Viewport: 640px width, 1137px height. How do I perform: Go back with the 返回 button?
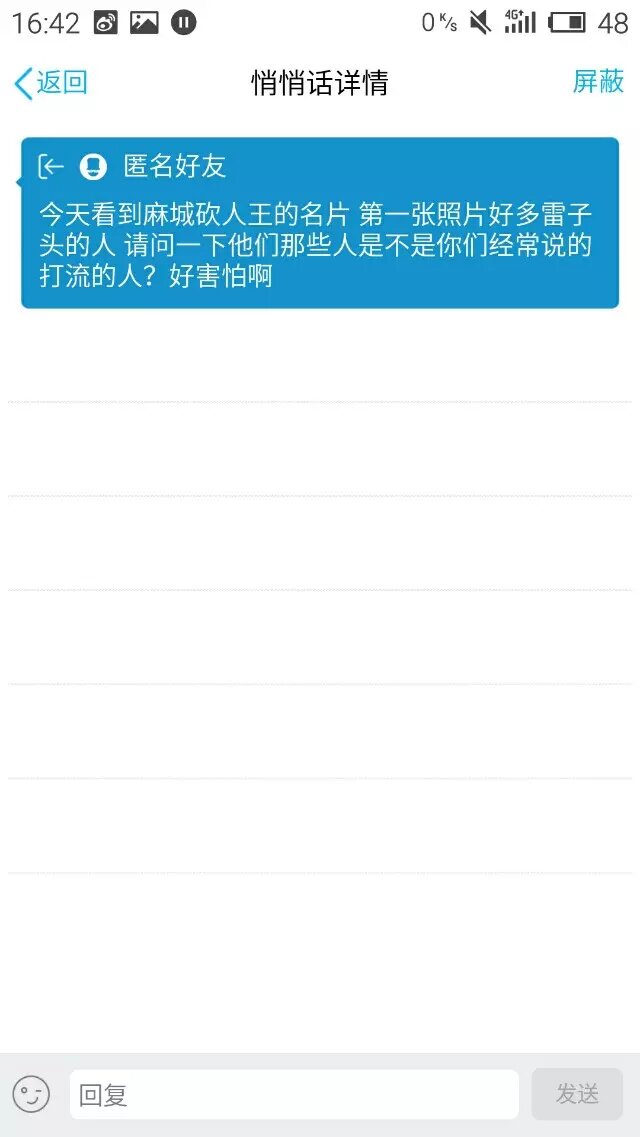tap(50, 82)
